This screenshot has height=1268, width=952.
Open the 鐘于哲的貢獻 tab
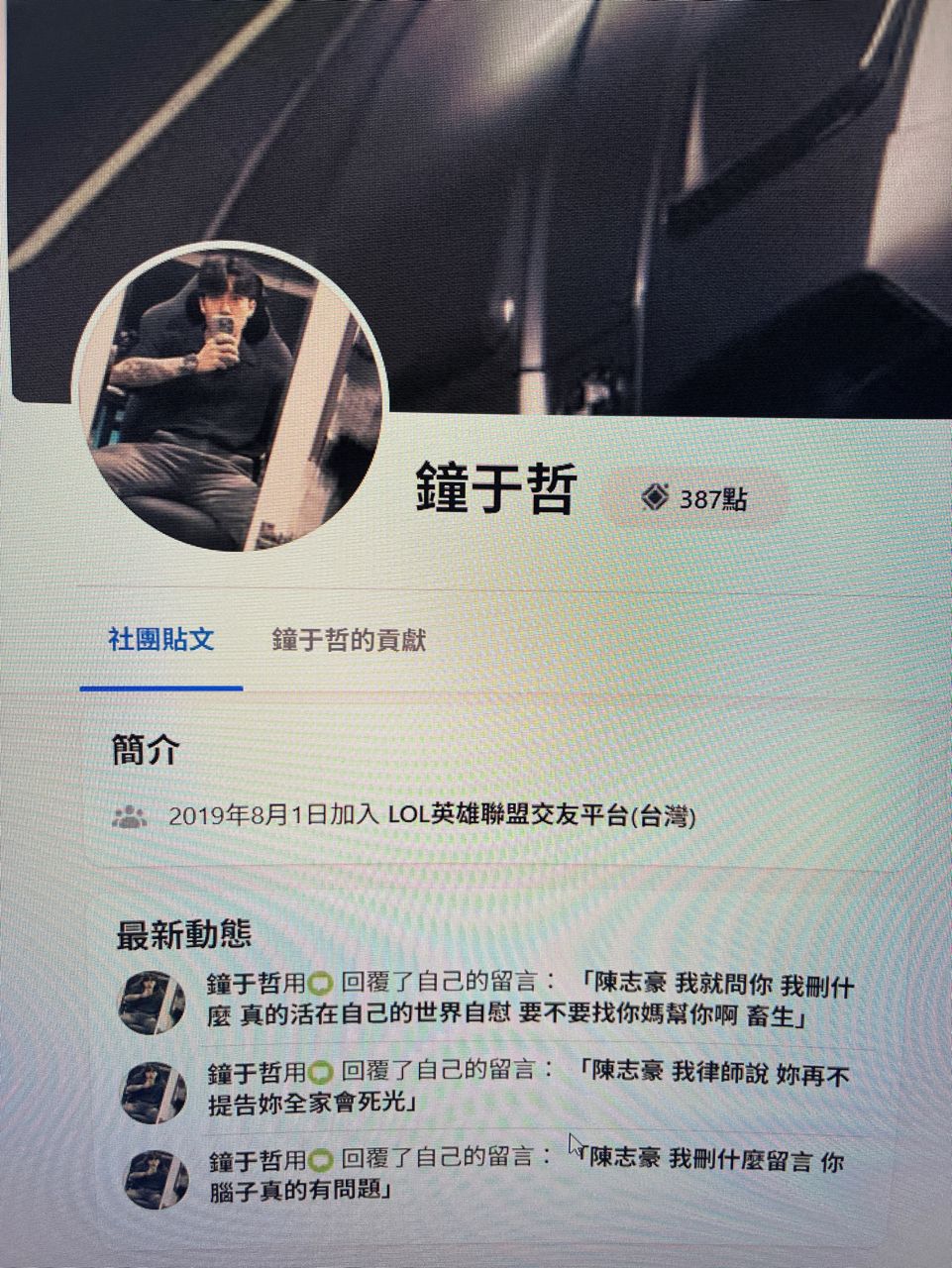349,641
